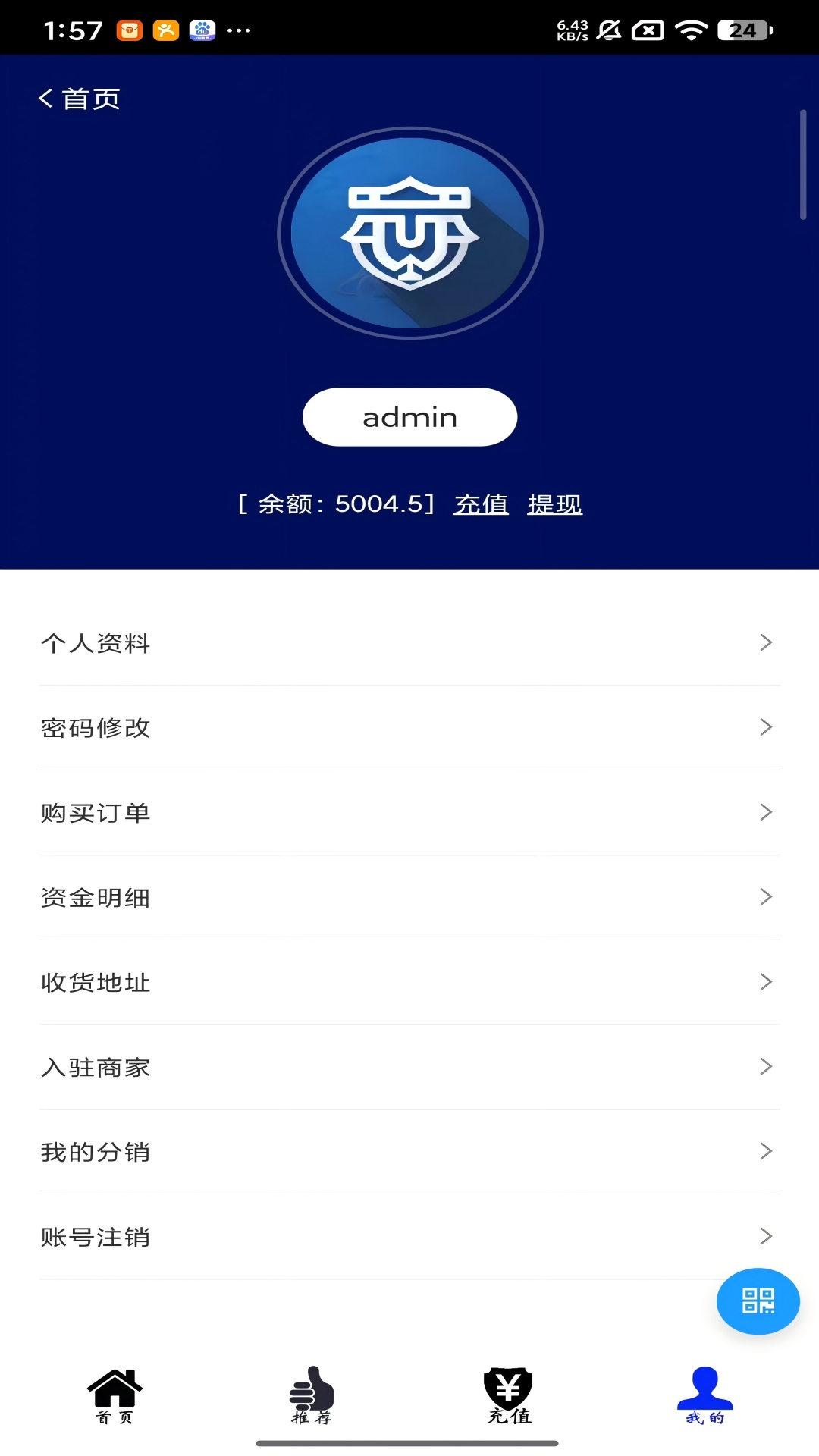Open 账号注销 row
The image size is (819, 1456).
click(409, 1237)
